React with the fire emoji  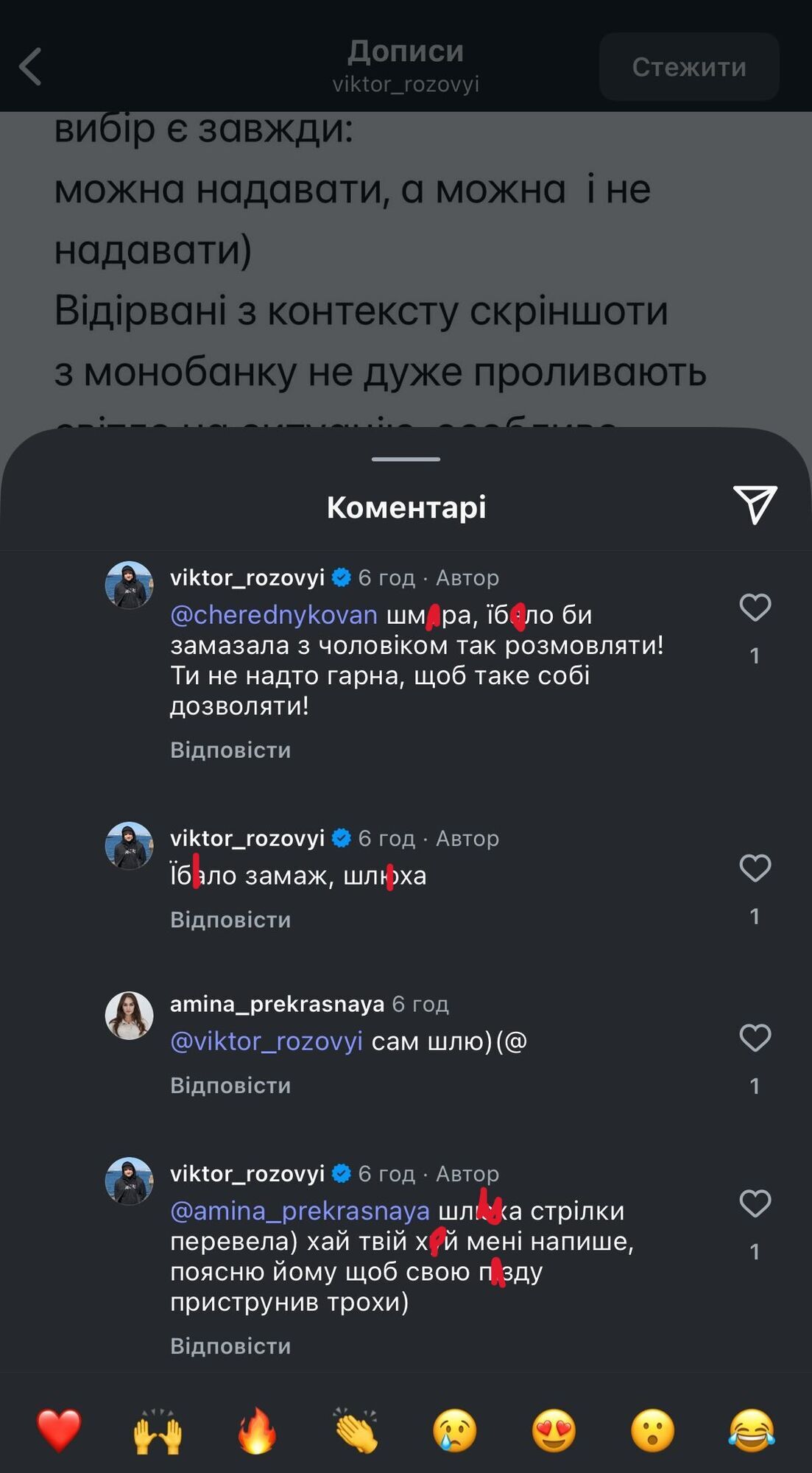[x=259, y=1427]
